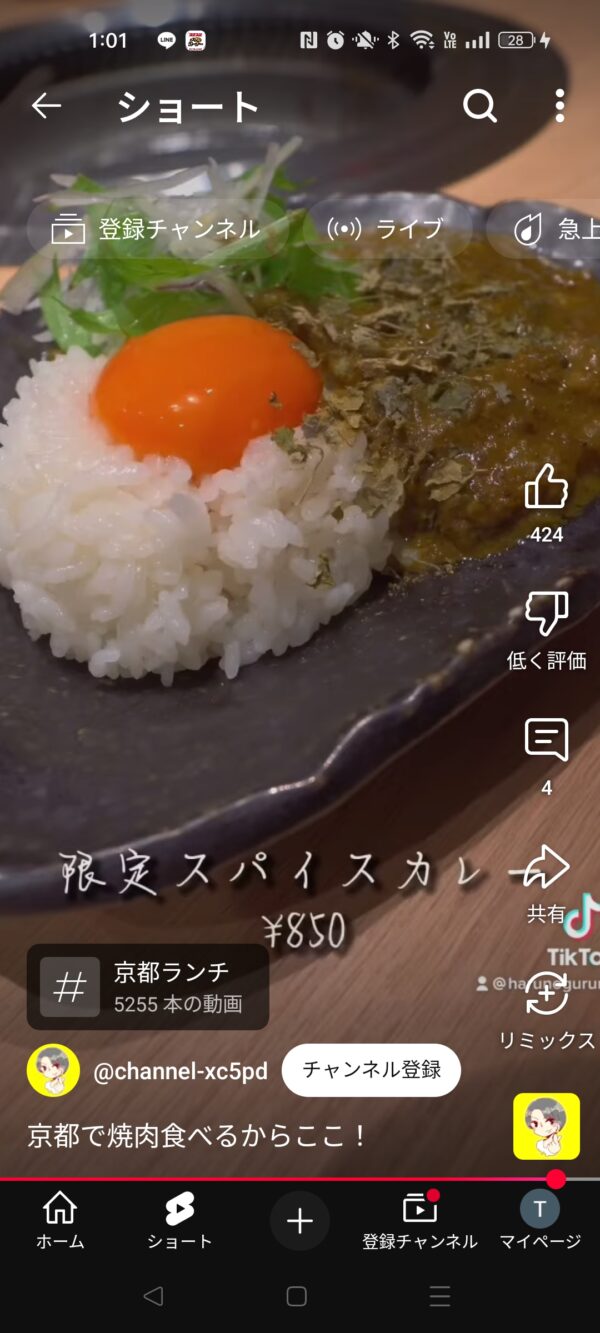Screen dimensions: 600x1333
Task: Go to the マイページ tab
Action: pos(540,1220)
